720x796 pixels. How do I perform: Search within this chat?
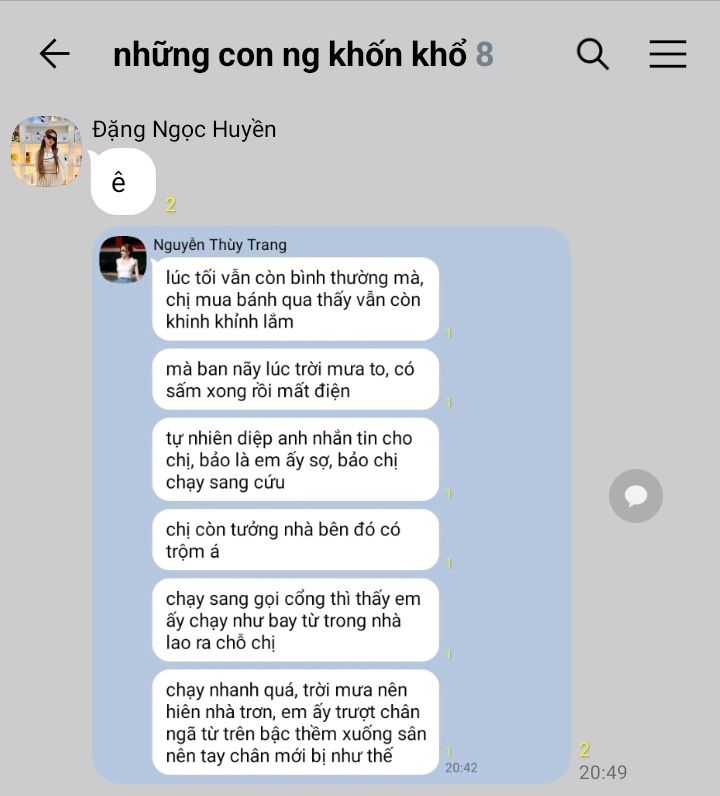(x=592, y=54)
